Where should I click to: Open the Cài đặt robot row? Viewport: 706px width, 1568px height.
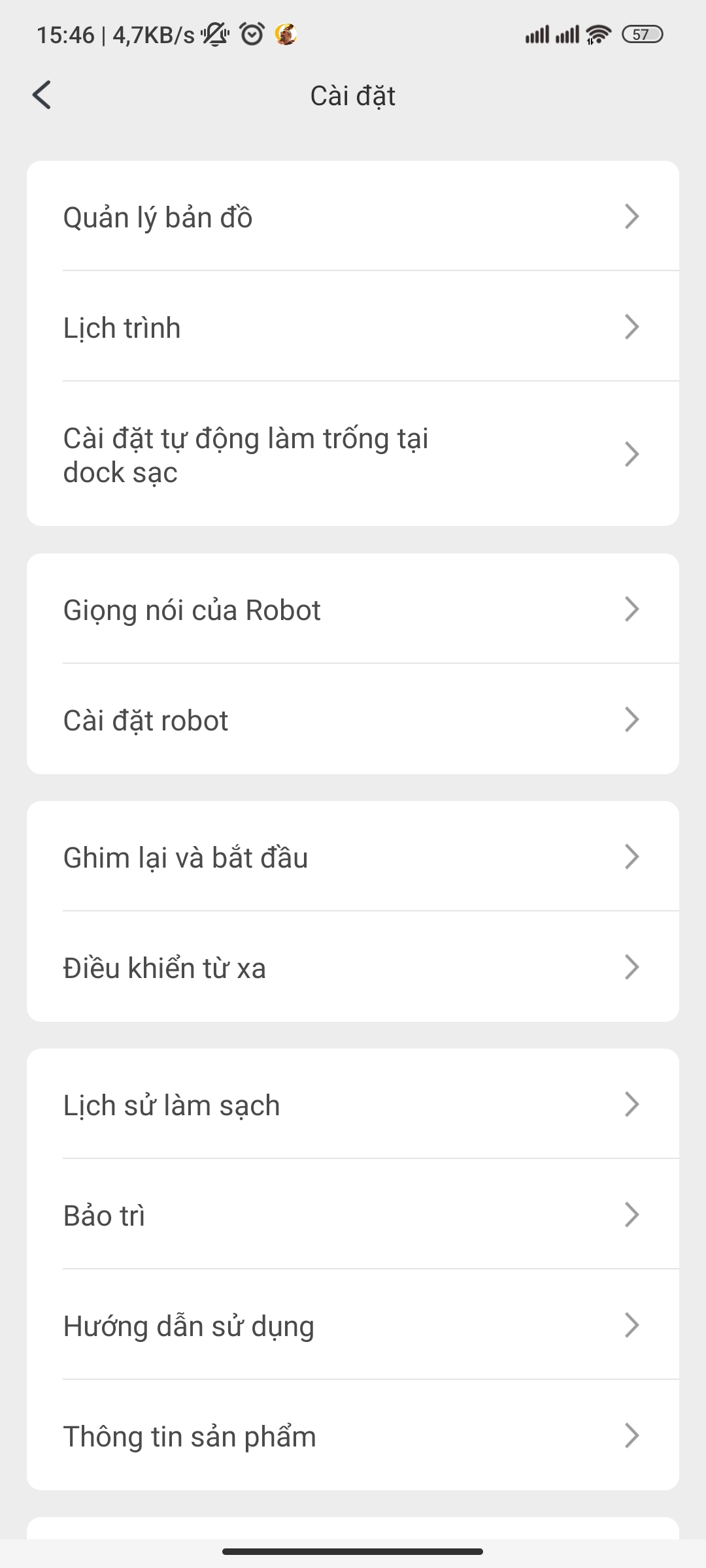pyautogui.click(x=353, y=719)
